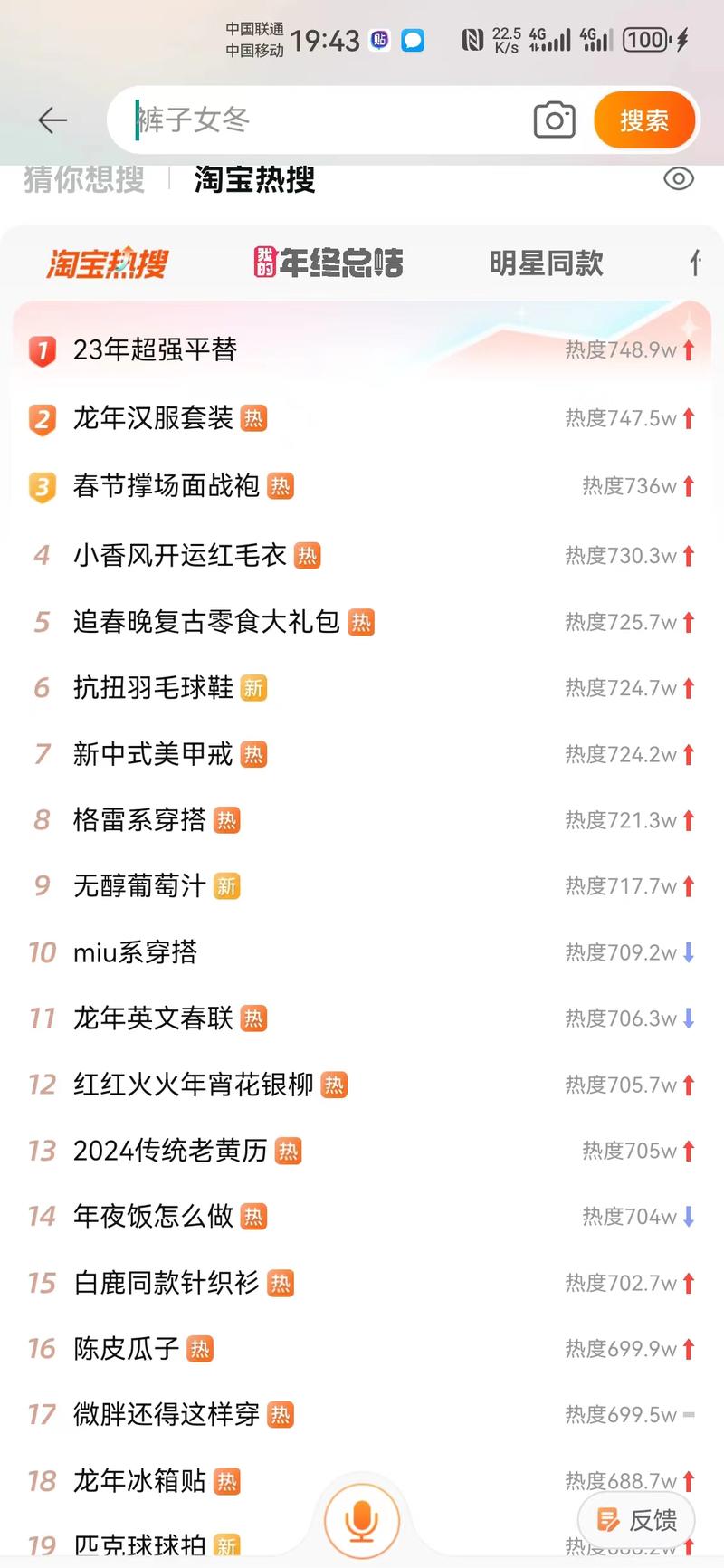This screenshot has height=1568, width=724.
Task: Open hot search 23年超强平替
Action: [362, 349]
